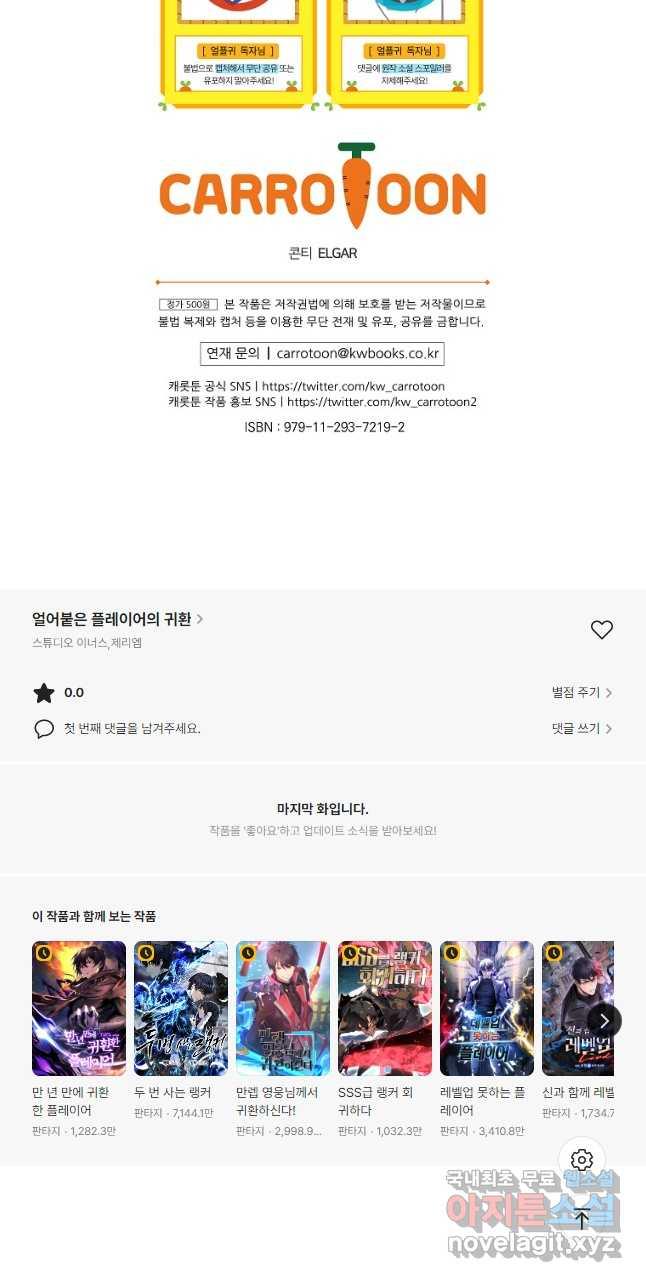This screenshot has width=646, height=1282.
Task: Open 두 번 사는 랭커 card
Action: click(x=181, y=1008)
